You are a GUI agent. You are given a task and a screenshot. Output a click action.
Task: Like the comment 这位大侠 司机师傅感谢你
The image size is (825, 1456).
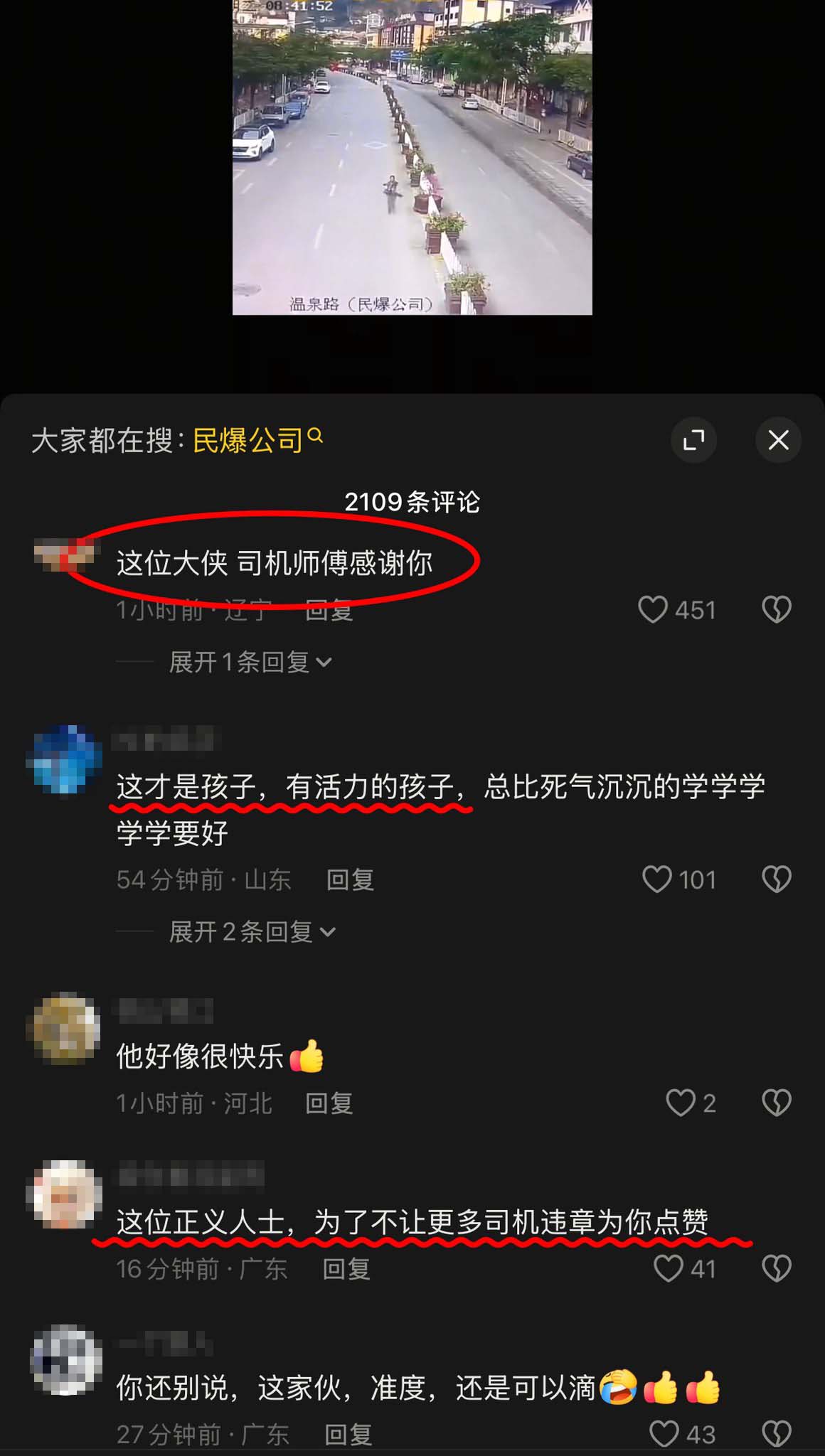coord(653,609)
